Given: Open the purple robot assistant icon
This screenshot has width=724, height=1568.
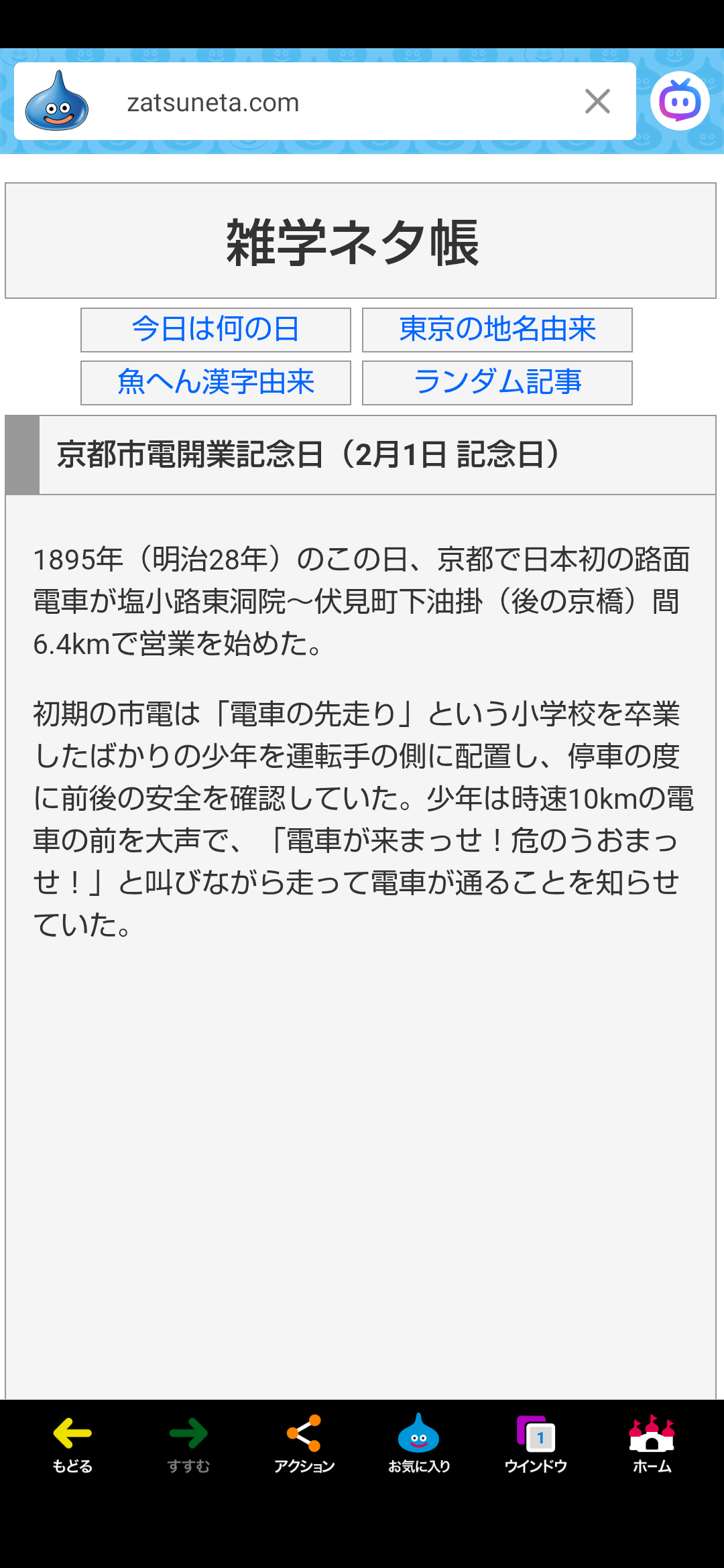Looking at the screenshot, I should pos(680,101).
